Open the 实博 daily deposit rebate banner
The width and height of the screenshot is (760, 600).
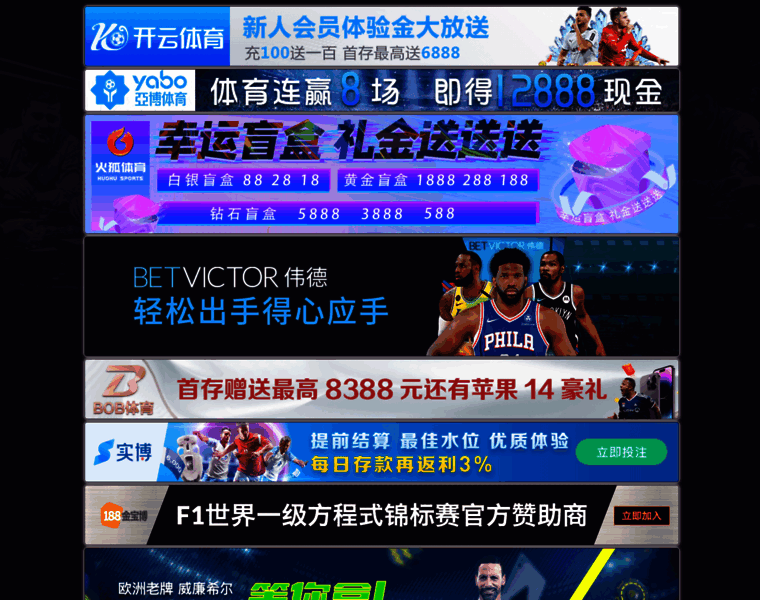[380, 452]
